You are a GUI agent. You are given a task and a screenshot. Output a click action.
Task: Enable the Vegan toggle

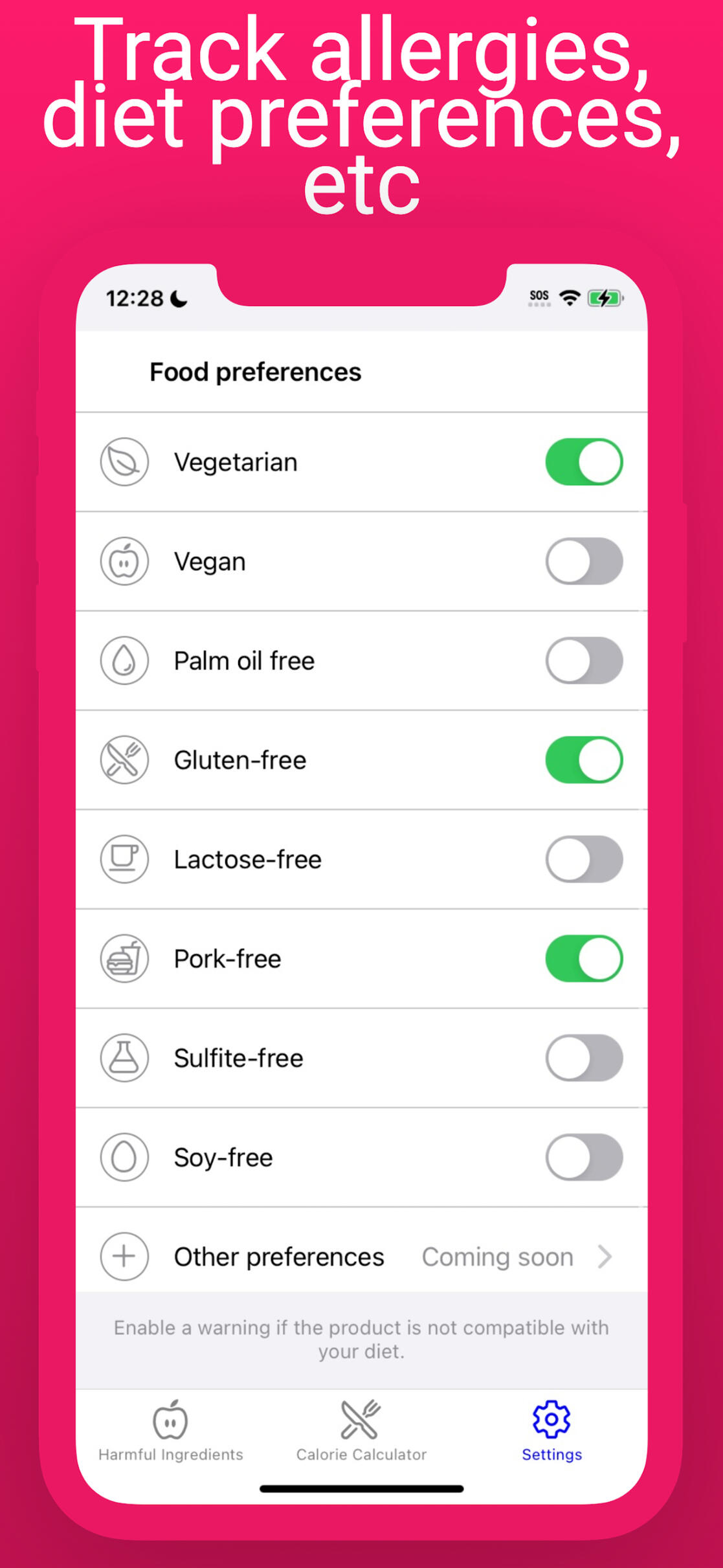tap(583, 561)
